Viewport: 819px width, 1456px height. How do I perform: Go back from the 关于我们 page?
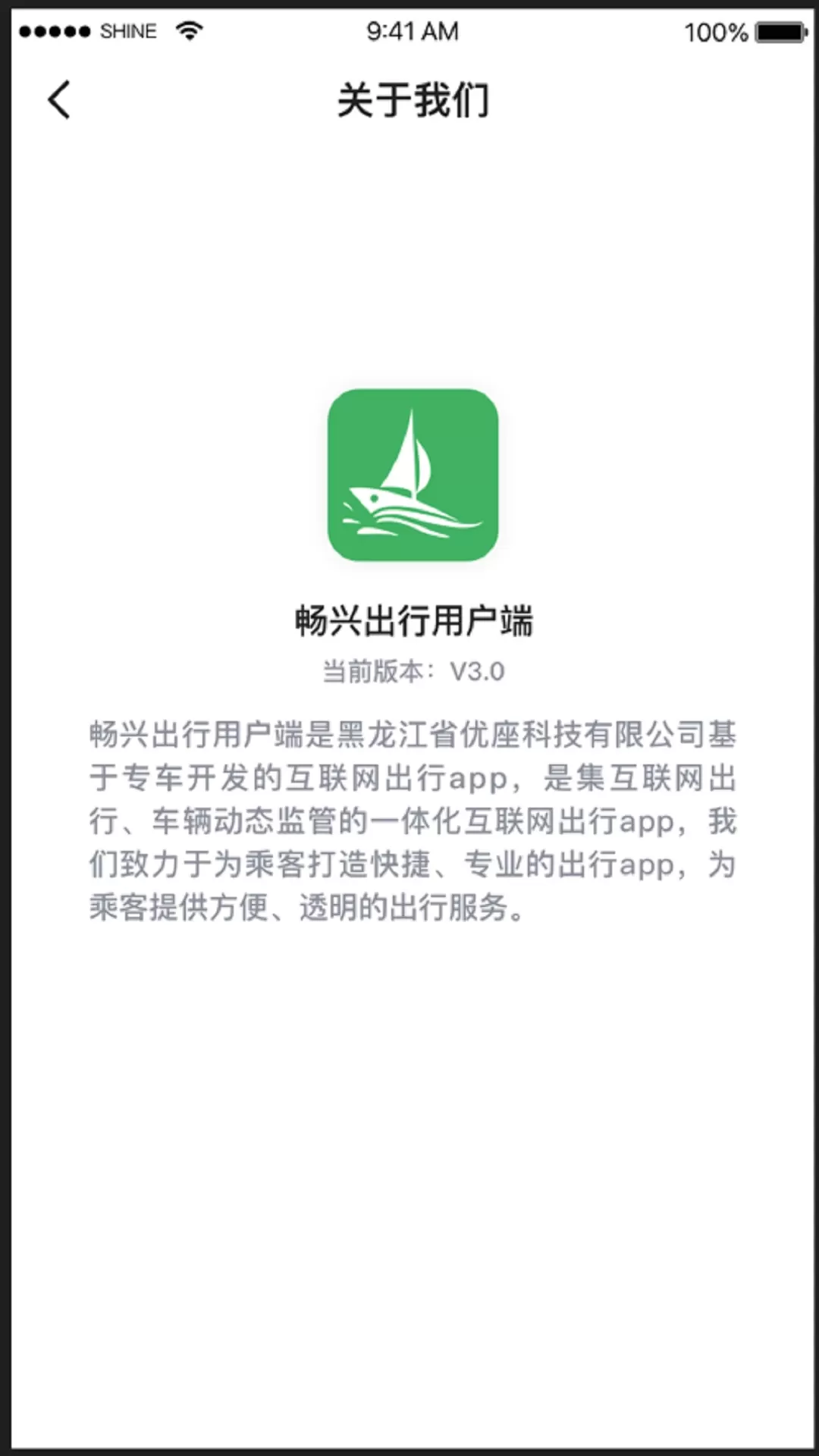(x=59, y=100)
